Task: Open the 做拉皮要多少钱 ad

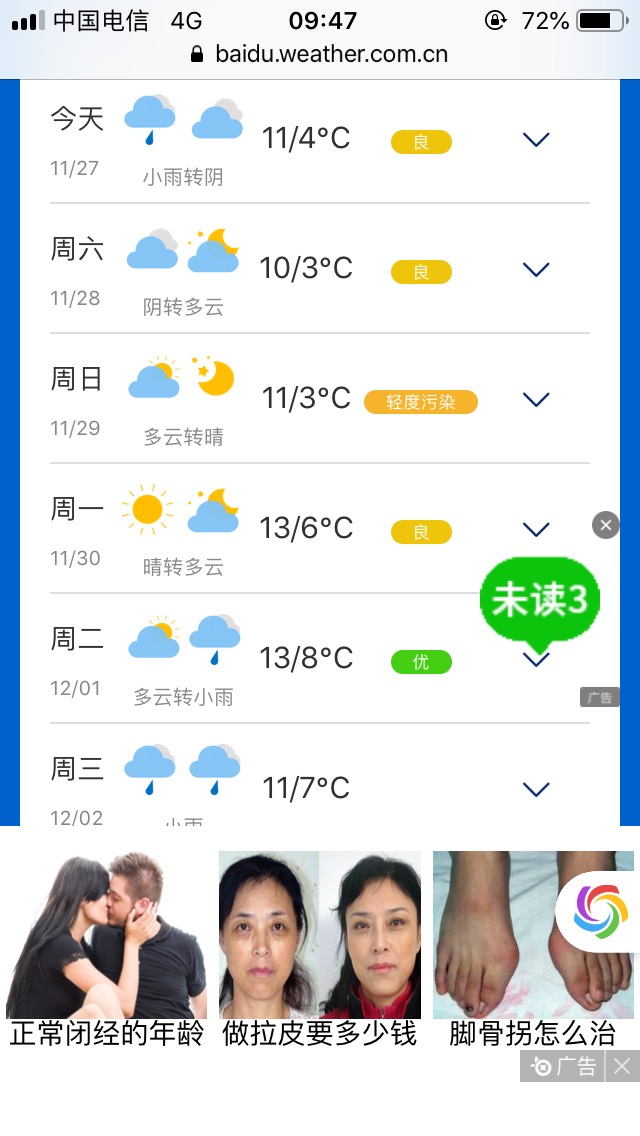Action: (x=320, y=947)
